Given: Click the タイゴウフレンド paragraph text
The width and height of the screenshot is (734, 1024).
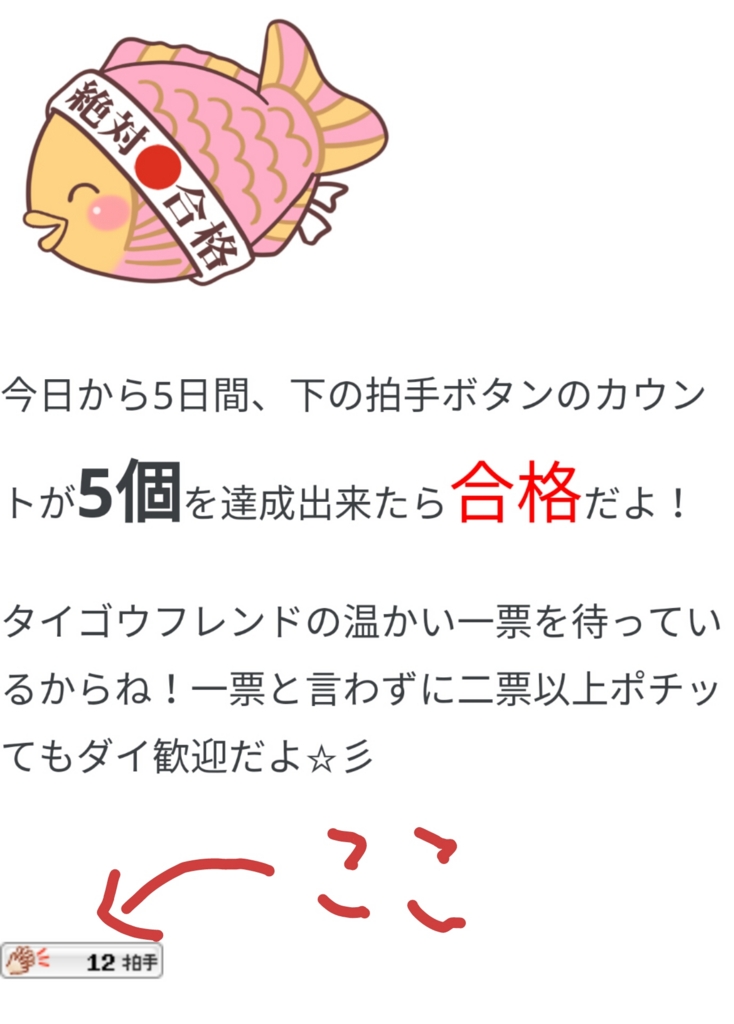Looking at the screenshot, I should (360, 620).
